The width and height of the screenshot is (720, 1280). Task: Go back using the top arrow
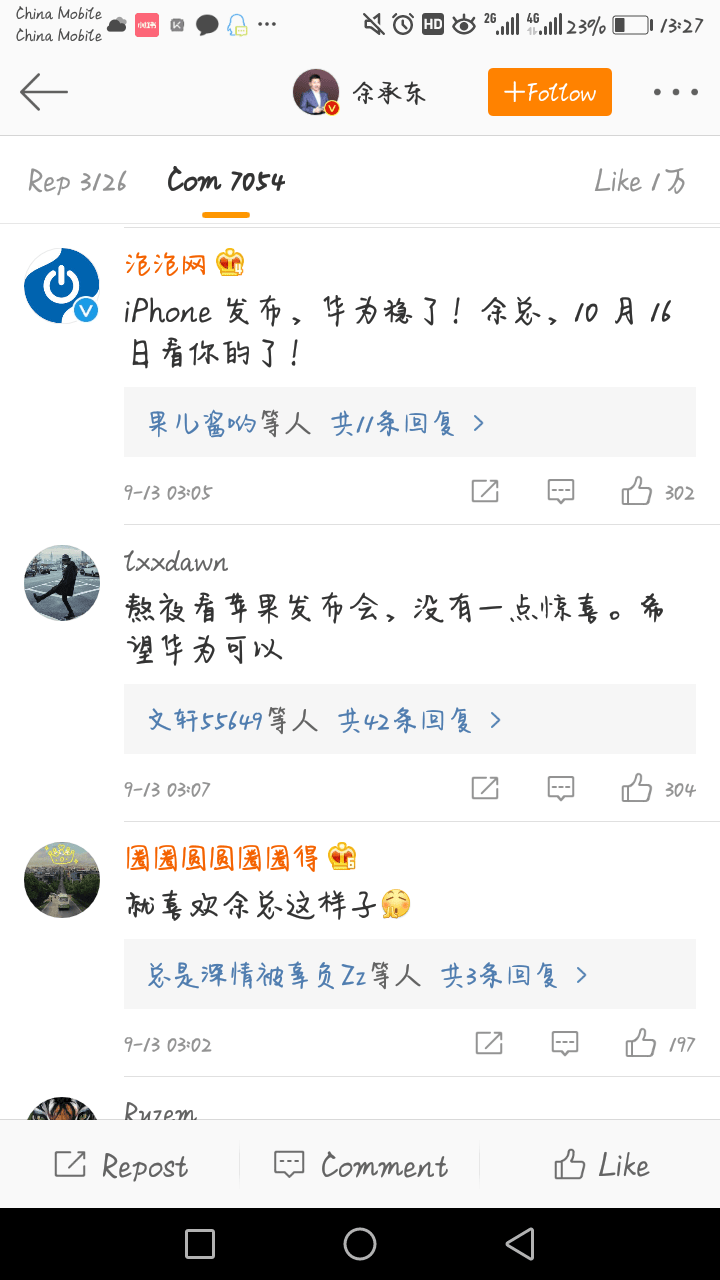(44, 92)
